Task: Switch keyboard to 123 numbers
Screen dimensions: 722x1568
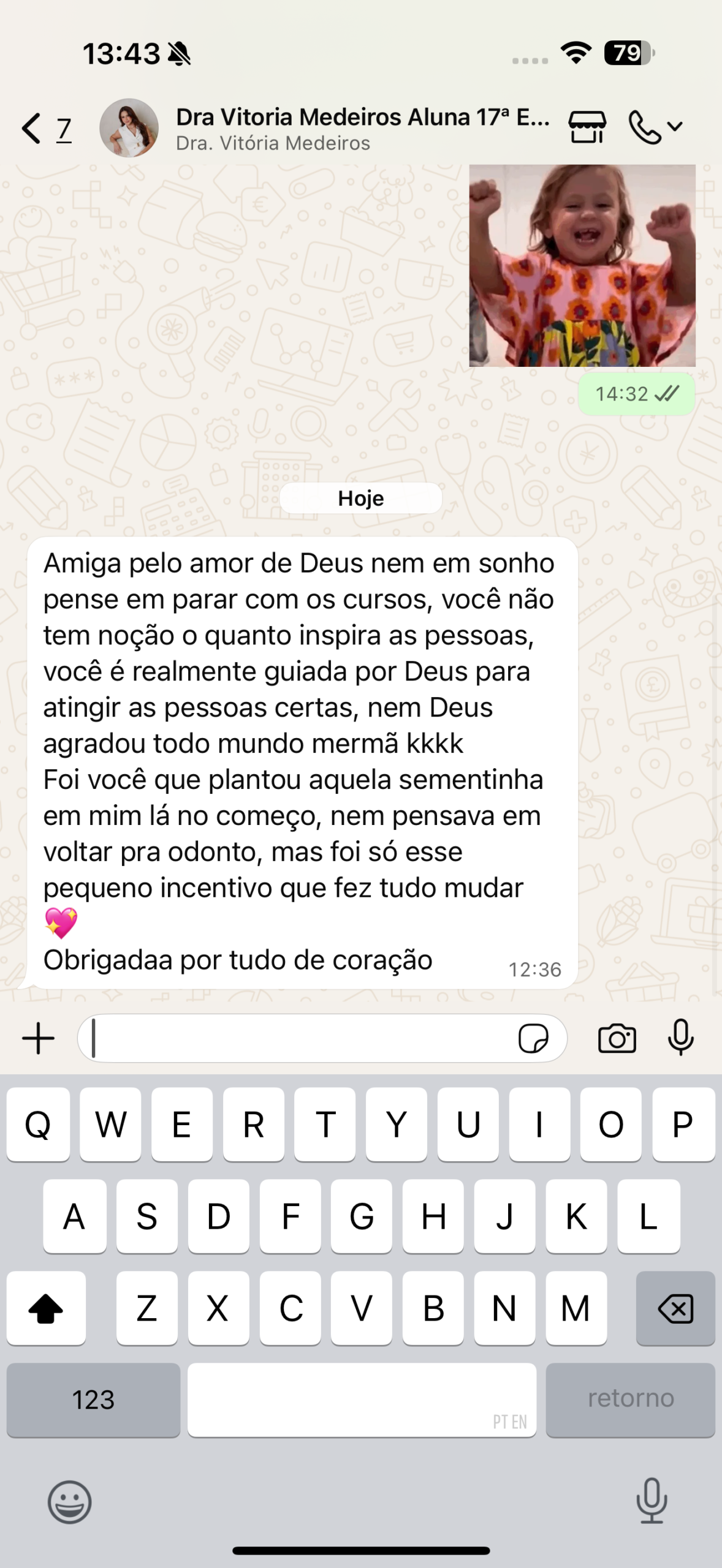Action: (x=93, y=1400)
